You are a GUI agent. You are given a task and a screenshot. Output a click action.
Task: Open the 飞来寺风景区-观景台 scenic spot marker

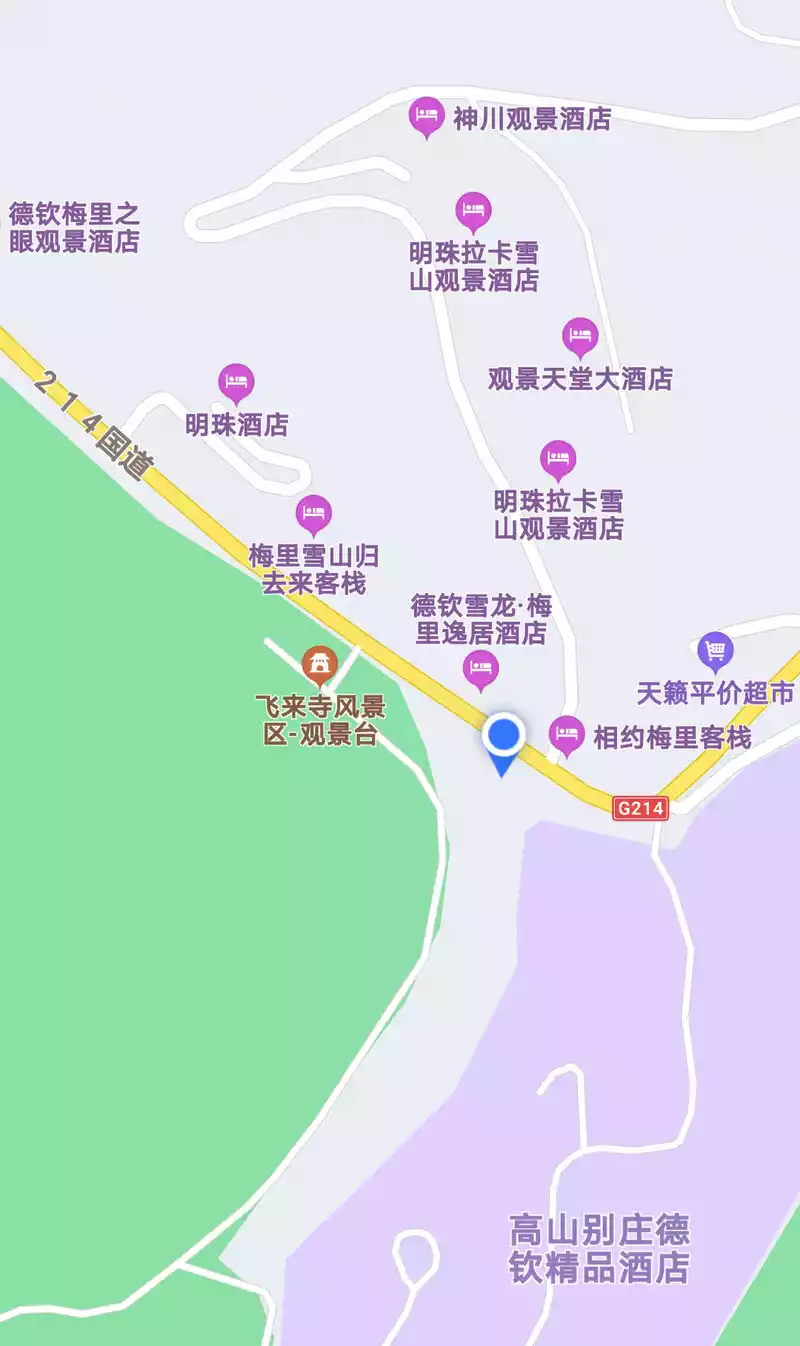[x=320, y=663]
